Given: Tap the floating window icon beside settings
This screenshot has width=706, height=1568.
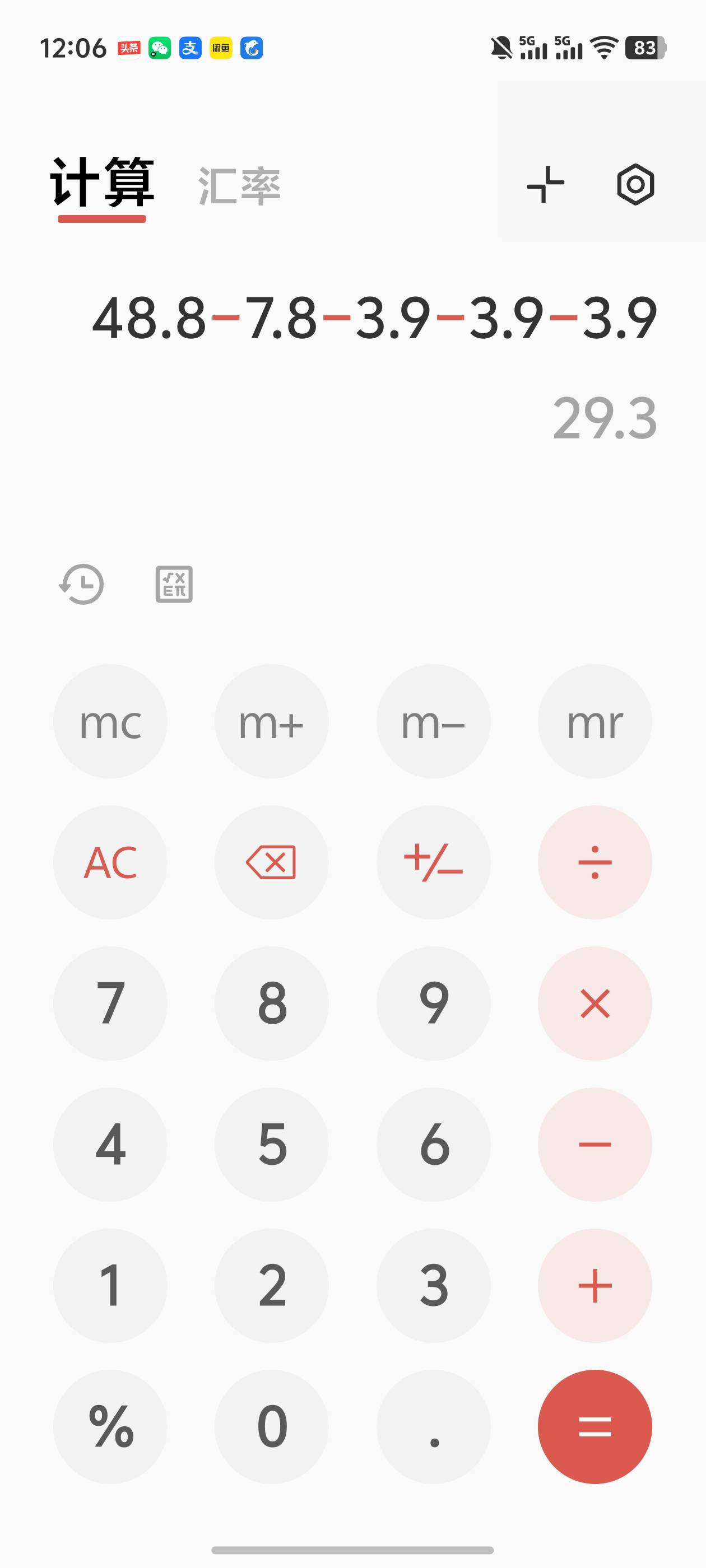Looking at the screenshot, I should pyautogui.click(x=545, y=184).
